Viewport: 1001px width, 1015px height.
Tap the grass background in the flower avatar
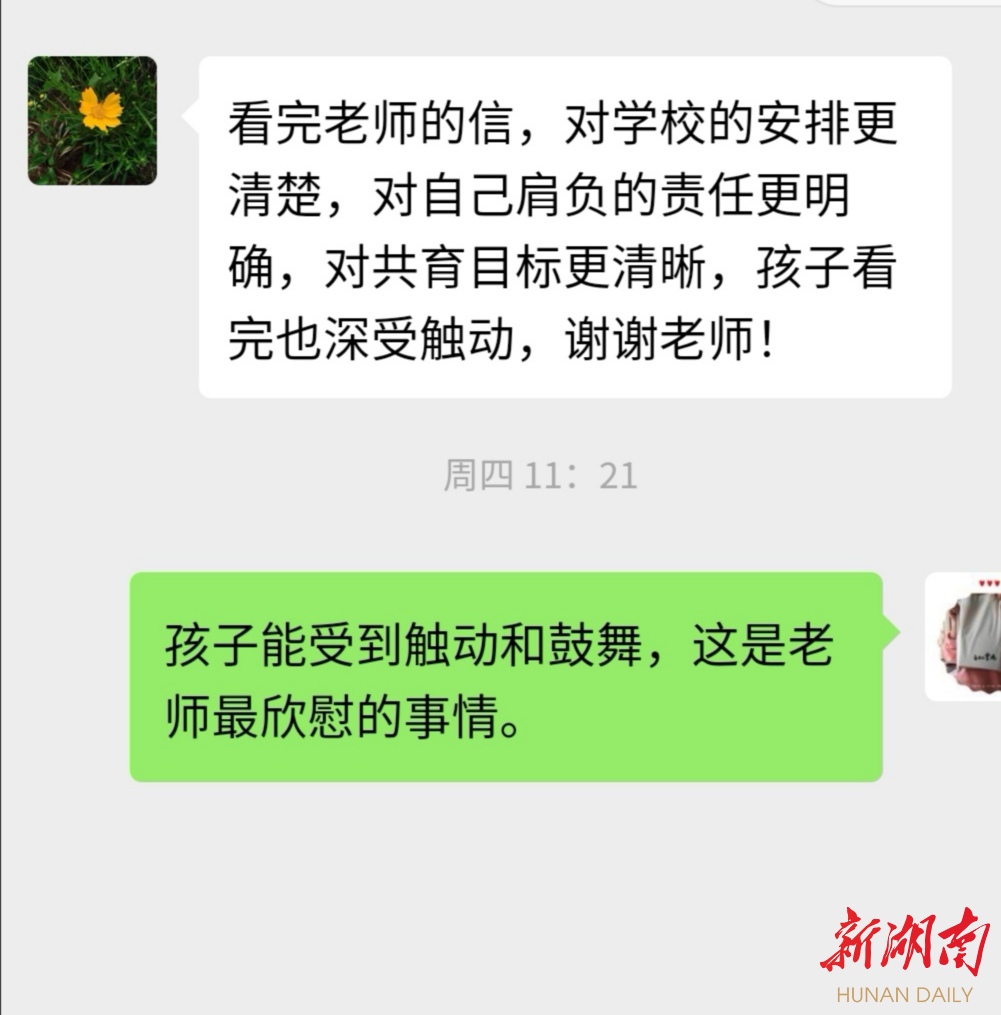coord(50,160)
